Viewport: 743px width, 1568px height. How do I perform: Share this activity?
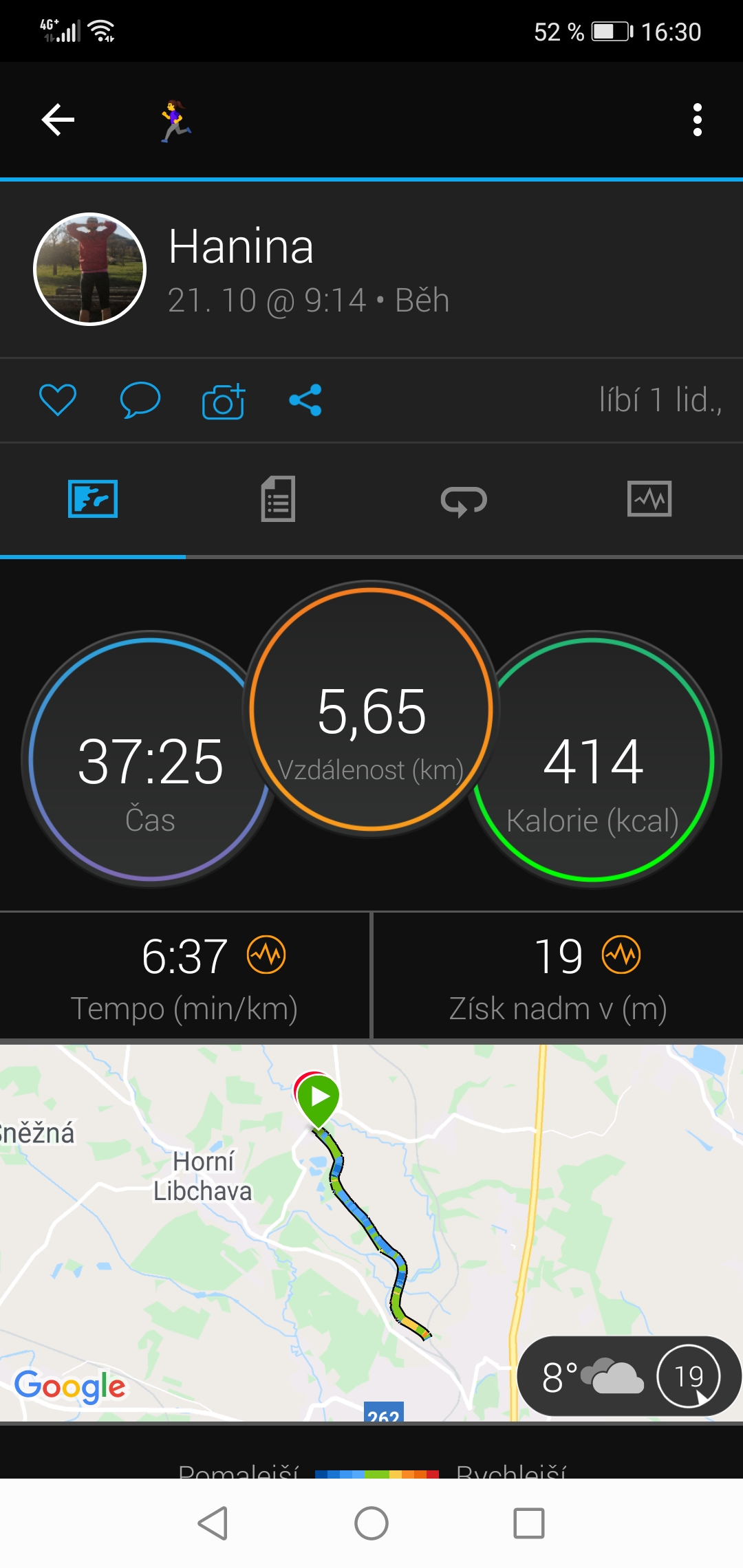[x=305, y=400]
